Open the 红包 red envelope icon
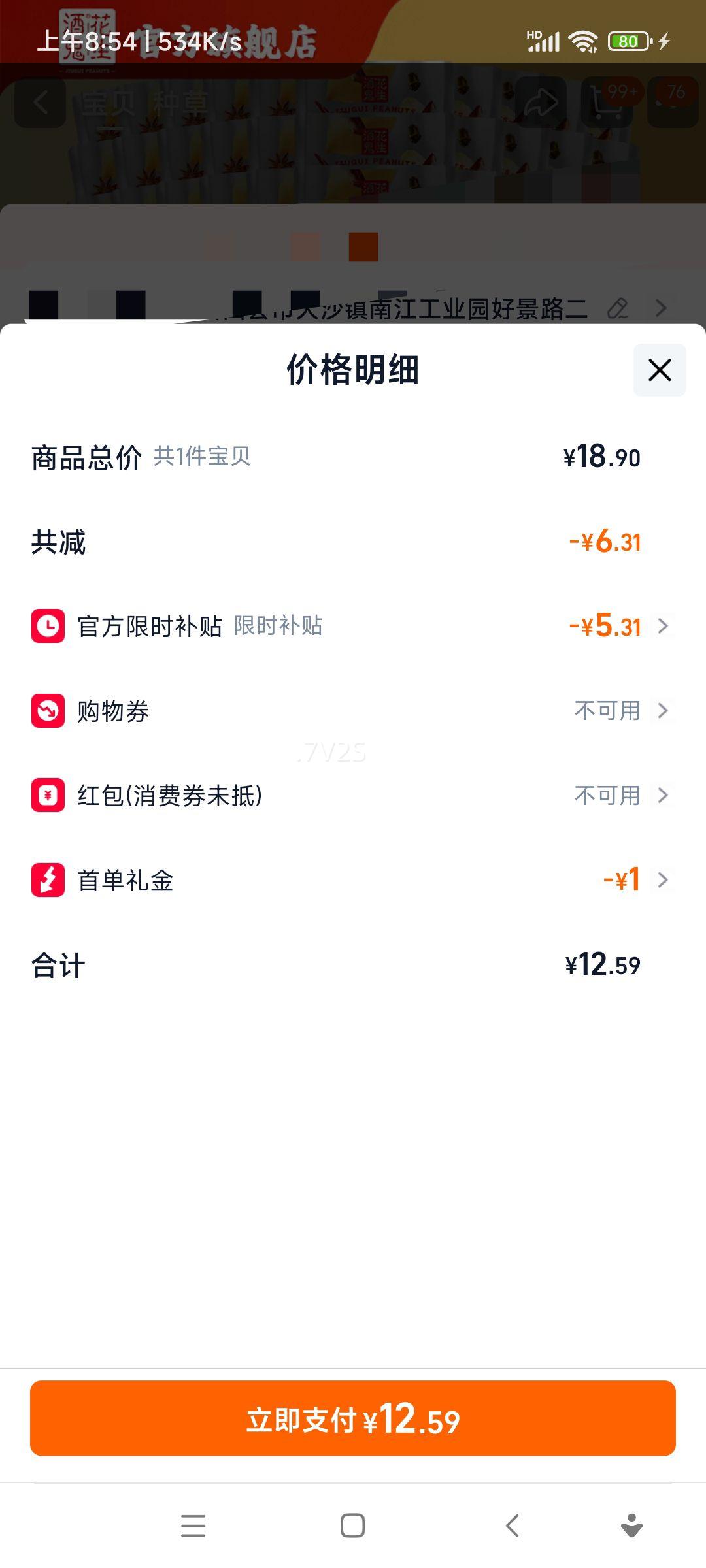Viewport: 706px width, 1568px height. pyautogui.click(x=47, y=796)
